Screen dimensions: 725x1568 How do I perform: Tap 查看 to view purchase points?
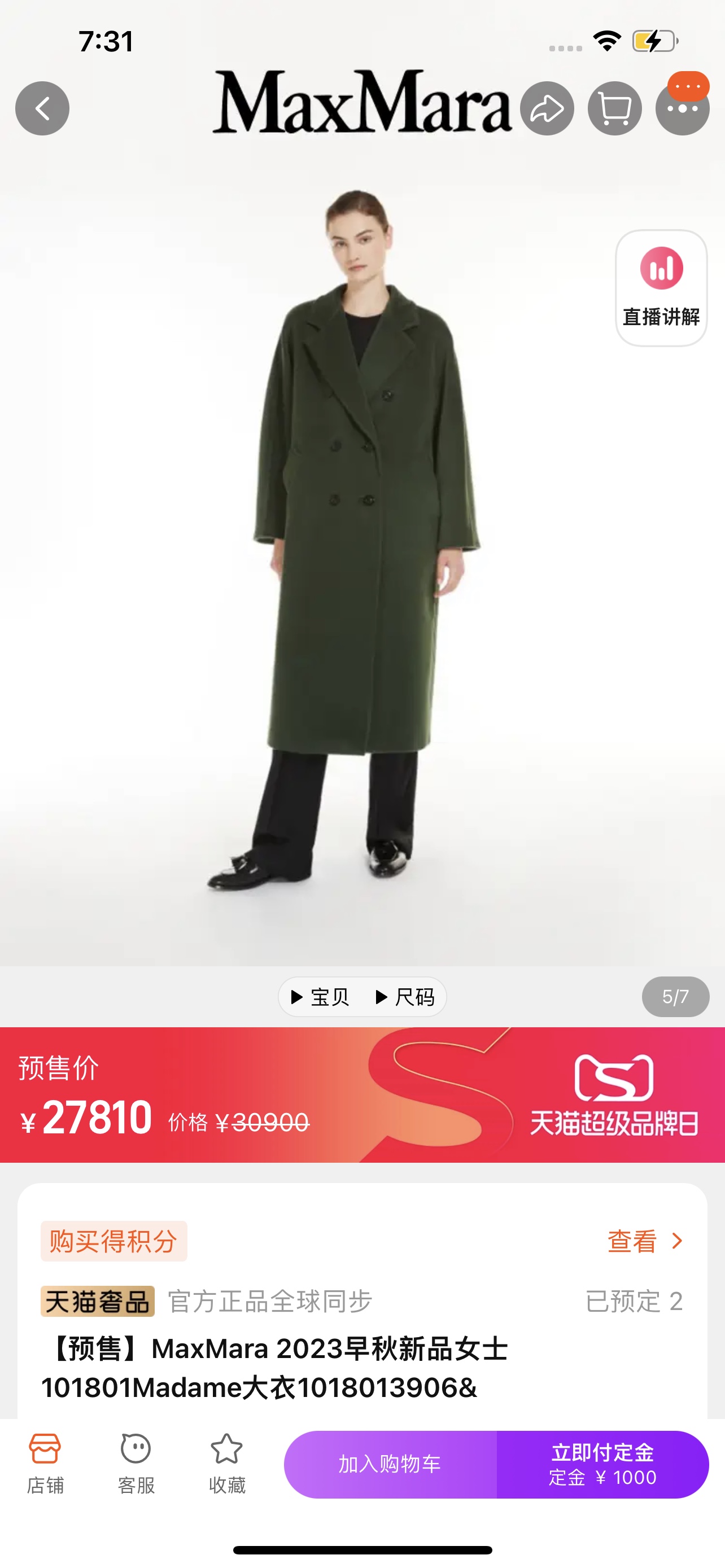click(645, 1241)
